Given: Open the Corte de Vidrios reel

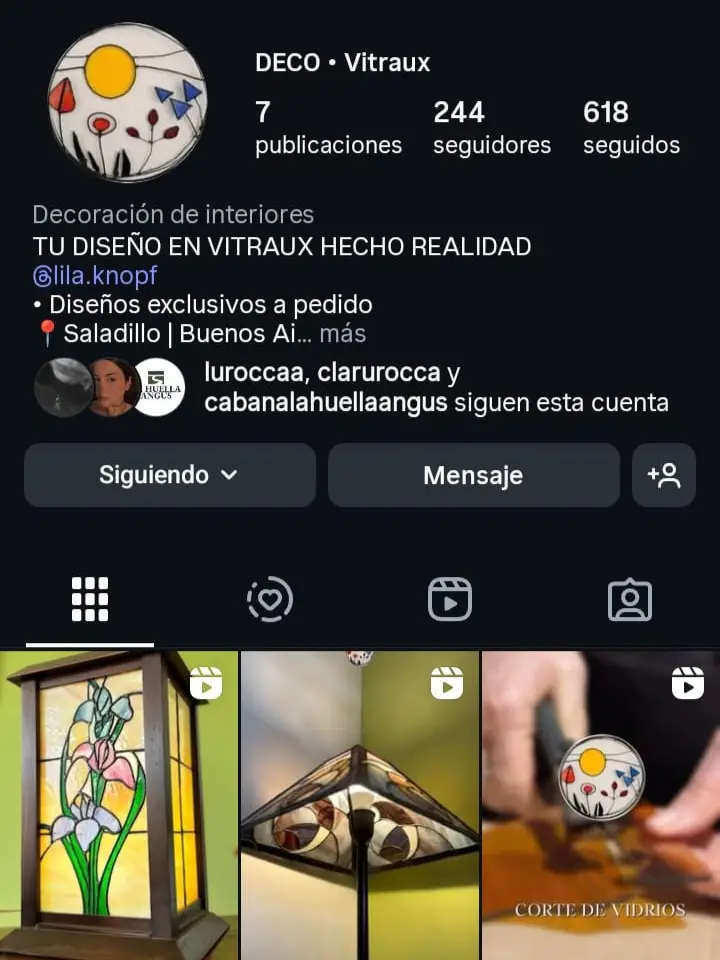Looking at the screenshot, I should click(x=600, y=805).
